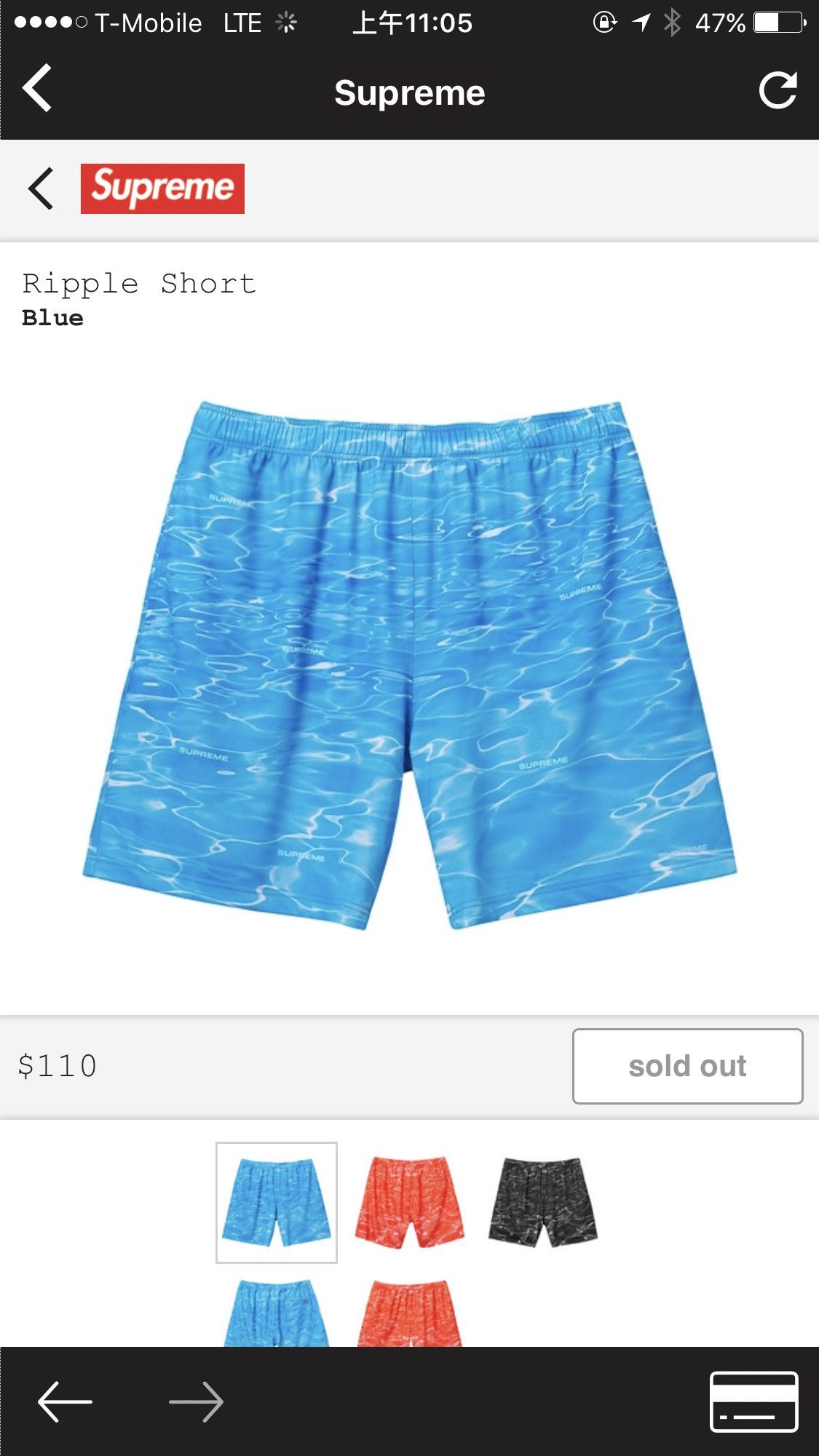Navigate forward with the bottom right arrow
819x1456 pixels.
click(197, 1401)
